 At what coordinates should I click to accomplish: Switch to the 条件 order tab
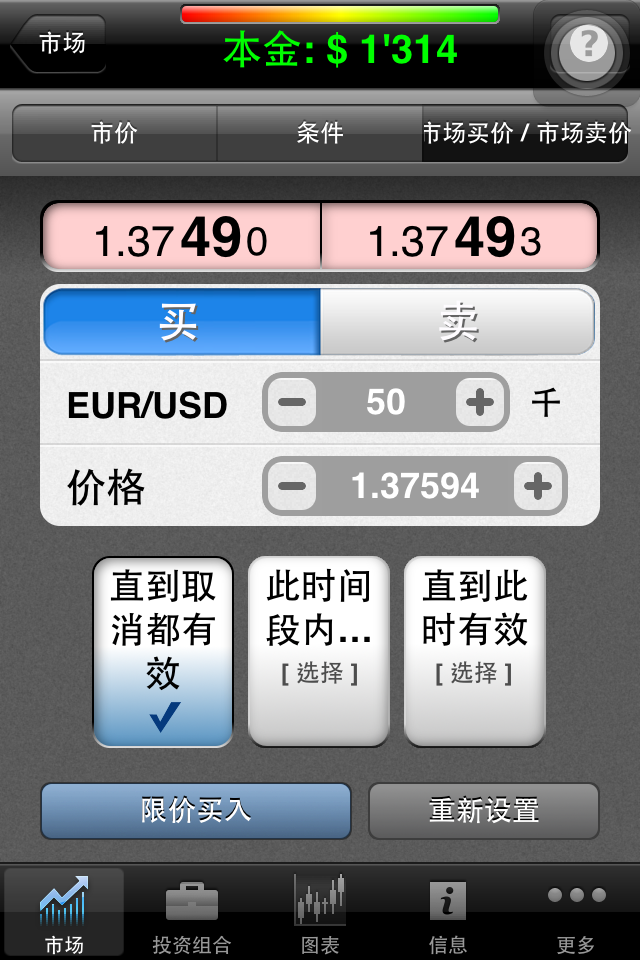tap(320, 133)
